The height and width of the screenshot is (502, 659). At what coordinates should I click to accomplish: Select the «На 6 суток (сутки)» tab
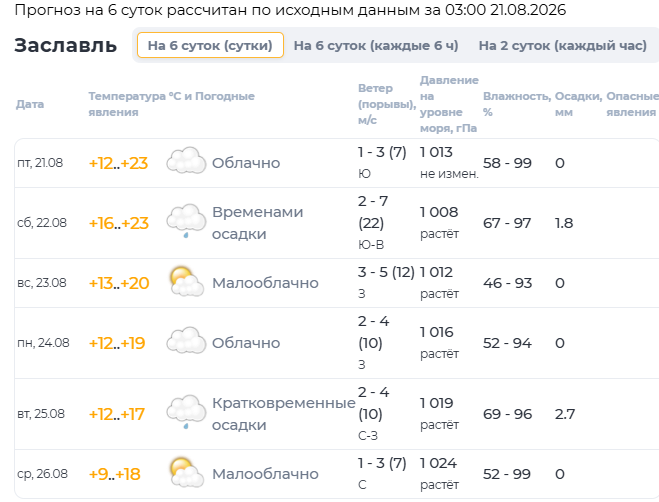click(210, 45)
